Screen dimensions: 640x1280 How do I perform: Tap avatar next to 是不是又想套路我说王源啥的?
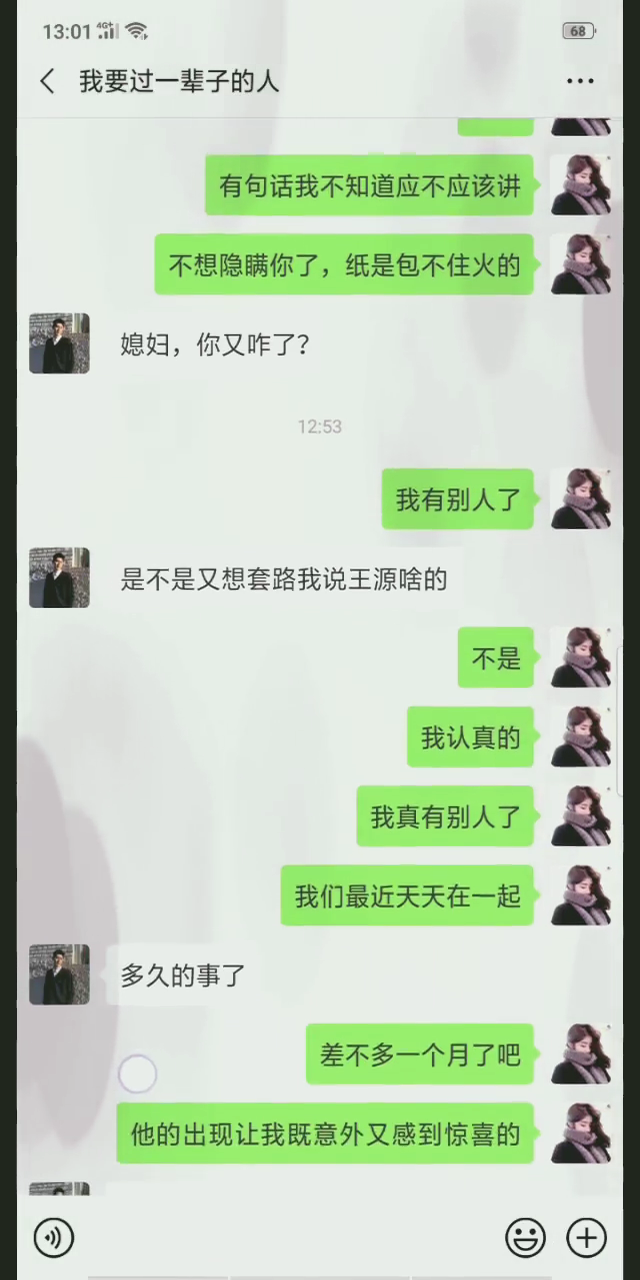coord(59,578)
